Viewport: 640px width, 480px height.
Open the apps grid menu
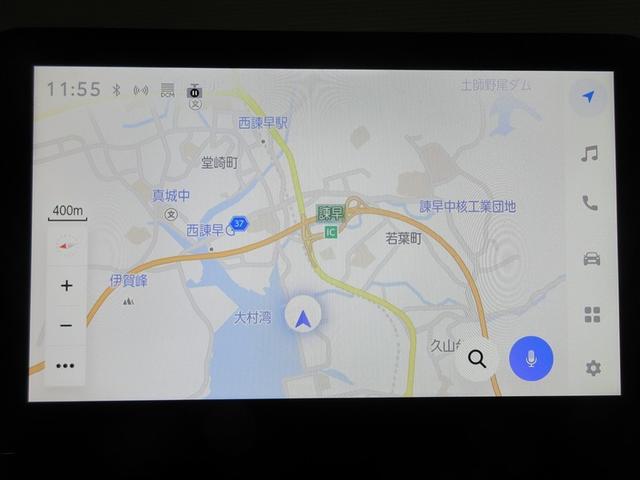pos(592,314)
